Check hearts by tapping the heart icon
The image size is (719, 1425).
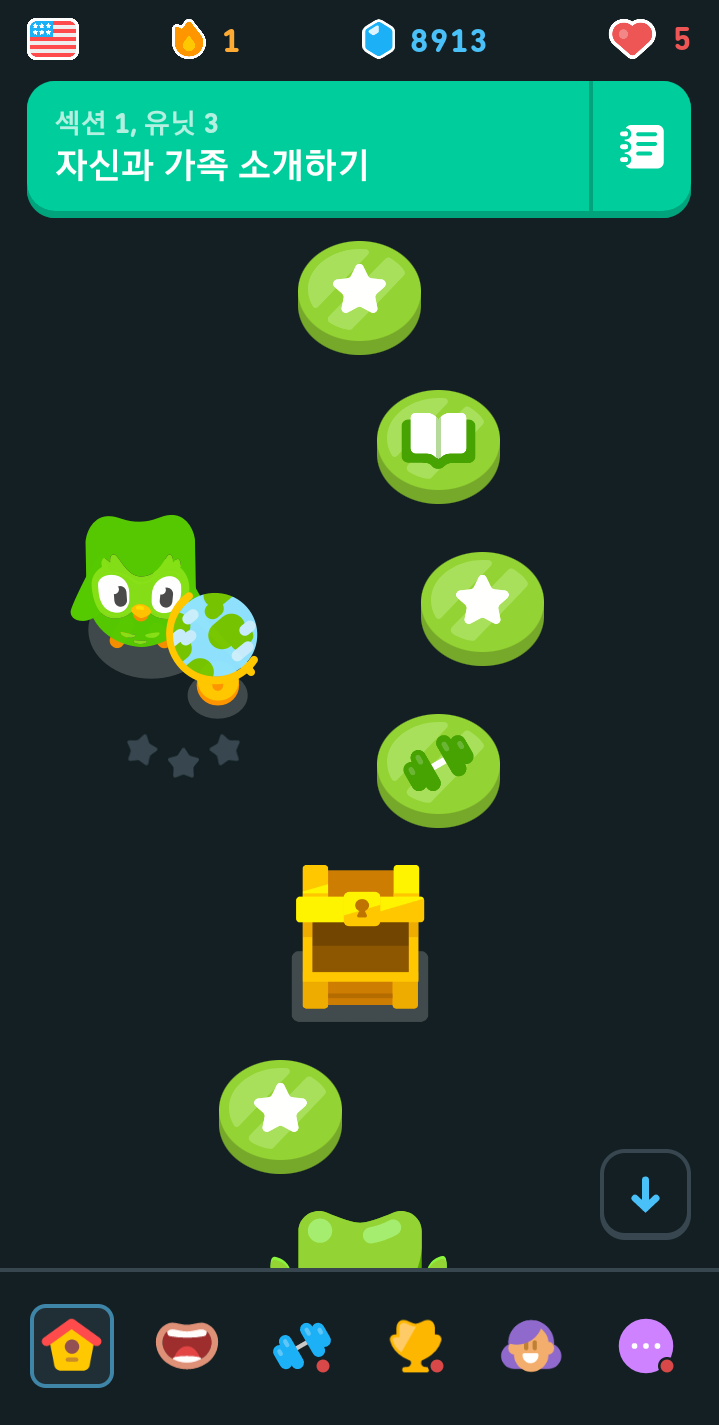[x=632, y=39]
